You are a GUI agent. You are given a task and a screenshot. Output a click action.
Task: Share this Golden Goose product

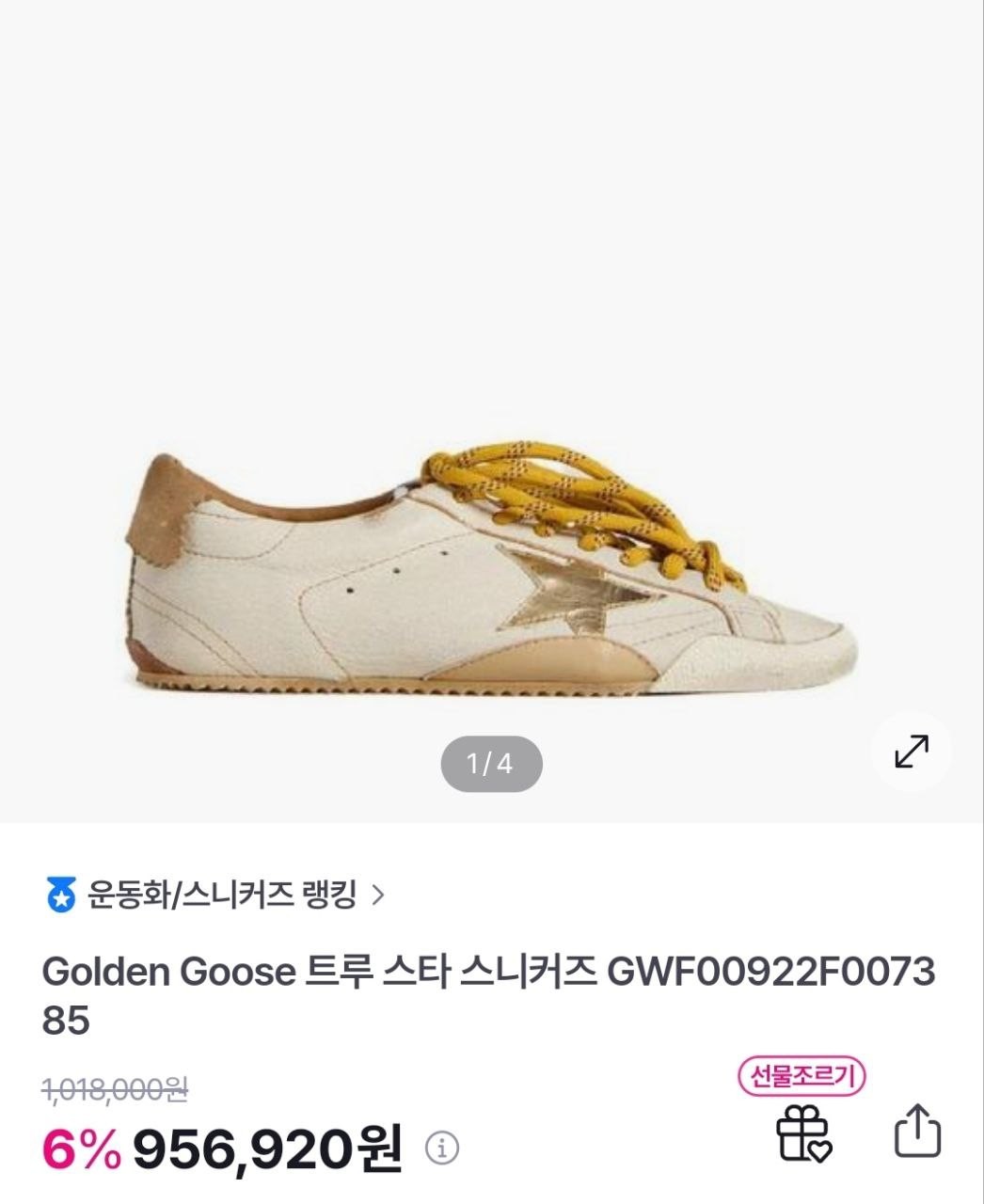point(915,1131)
